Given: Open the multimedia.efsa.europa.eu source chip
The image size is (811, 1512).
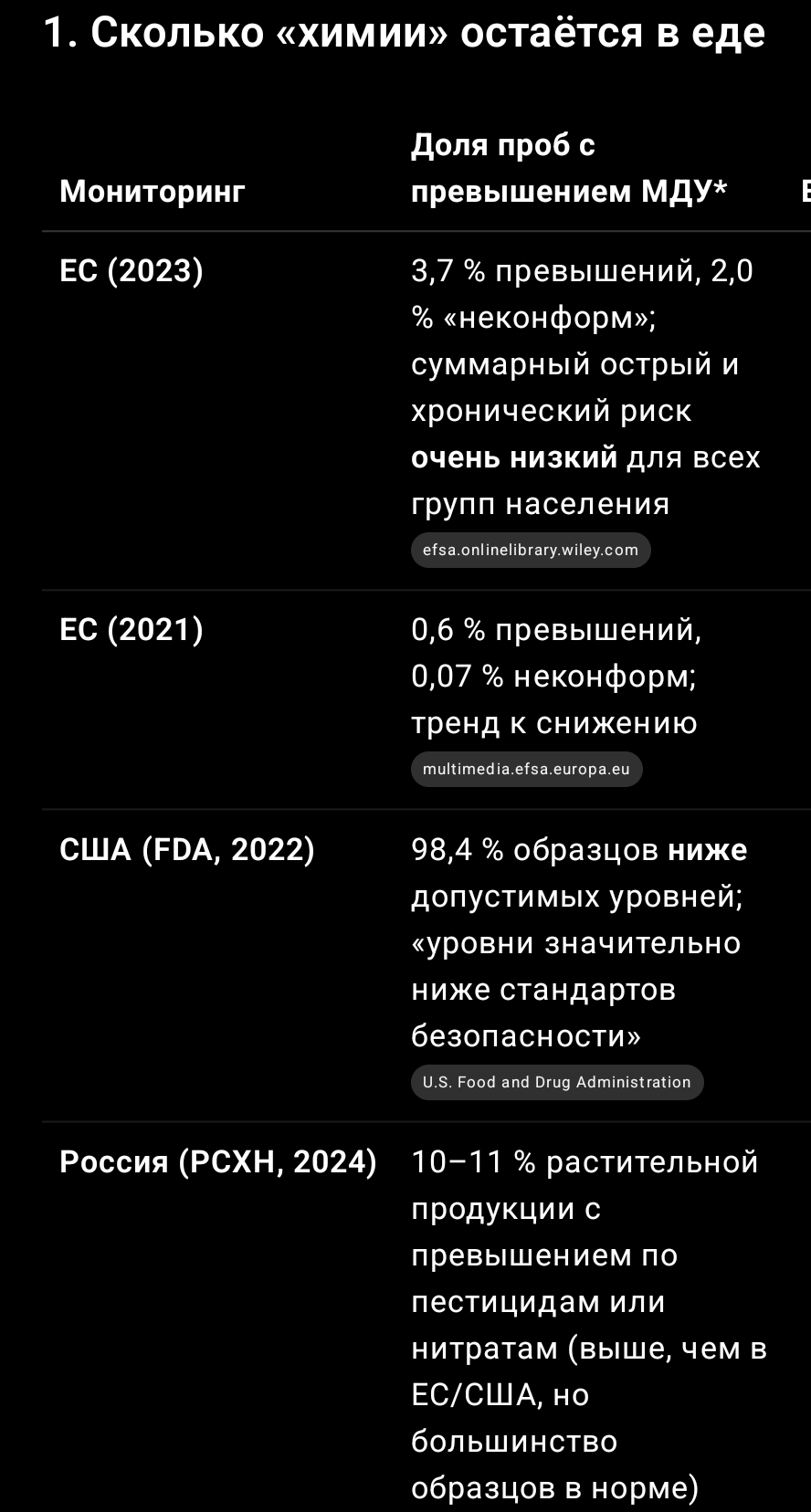Looking at the screenshot, I should click(x=526, y=769).
